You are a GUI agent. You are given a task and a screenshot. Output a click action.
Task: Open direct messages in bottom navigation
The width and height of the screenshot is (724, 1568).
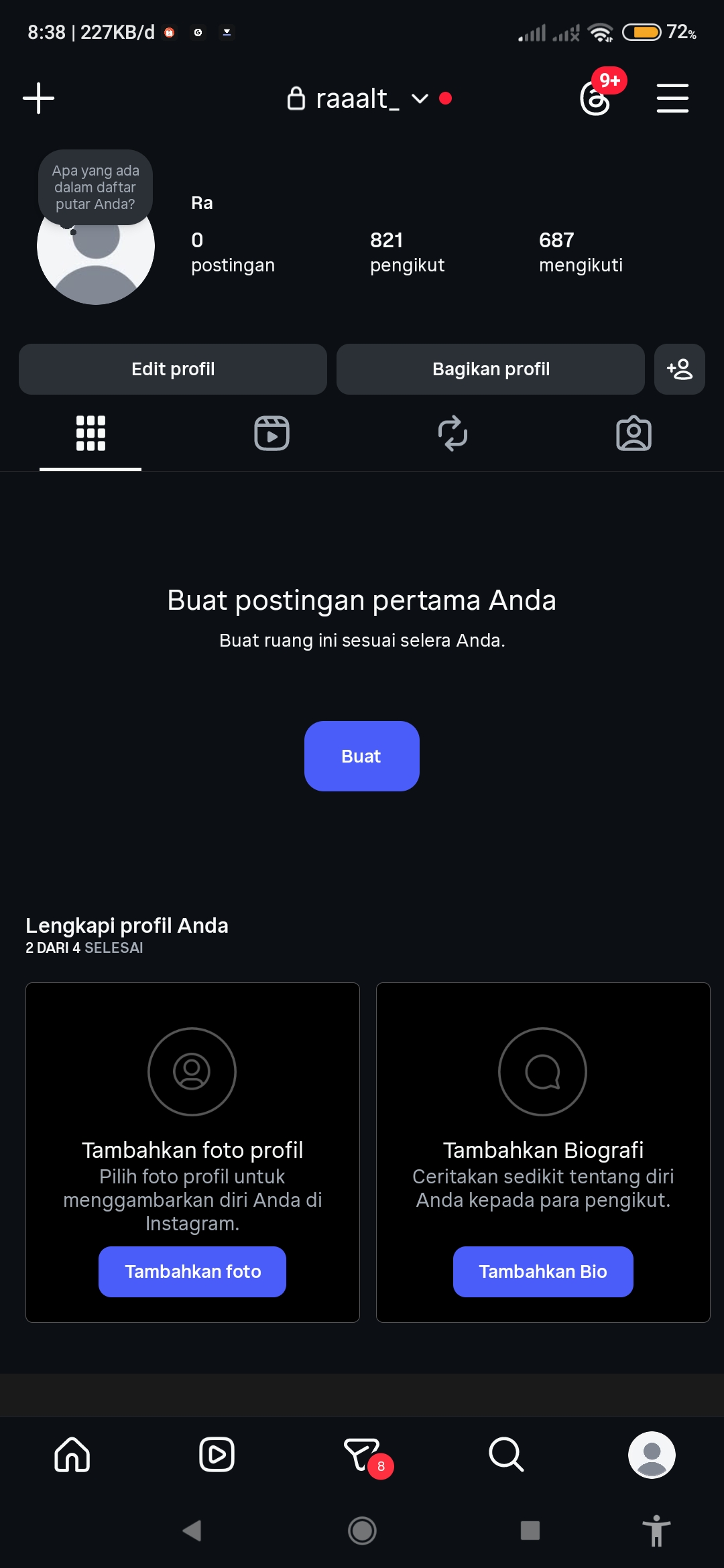pos(362,1455)
